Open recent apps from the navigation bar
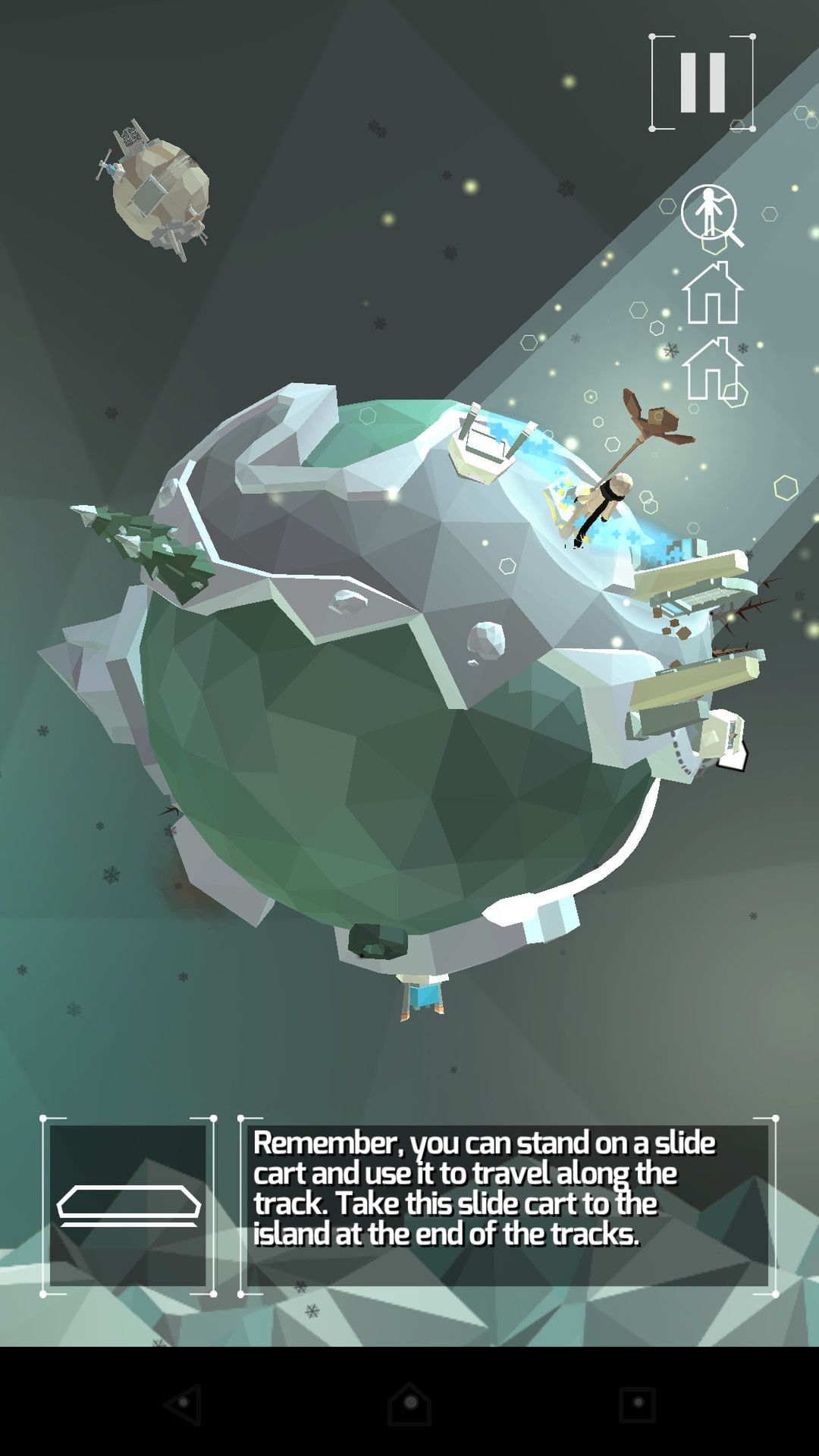The height and width of the screenshot is (1456, 819). [x=637, y=1404]
